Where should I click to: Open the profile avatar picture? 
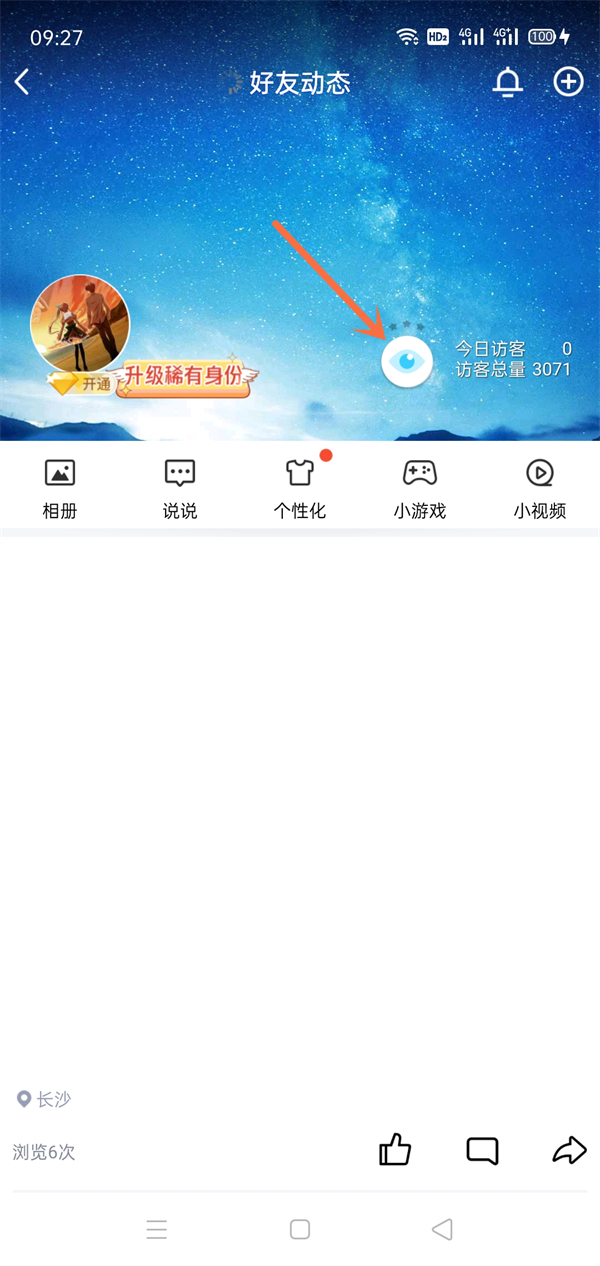[x=80, y=324]
